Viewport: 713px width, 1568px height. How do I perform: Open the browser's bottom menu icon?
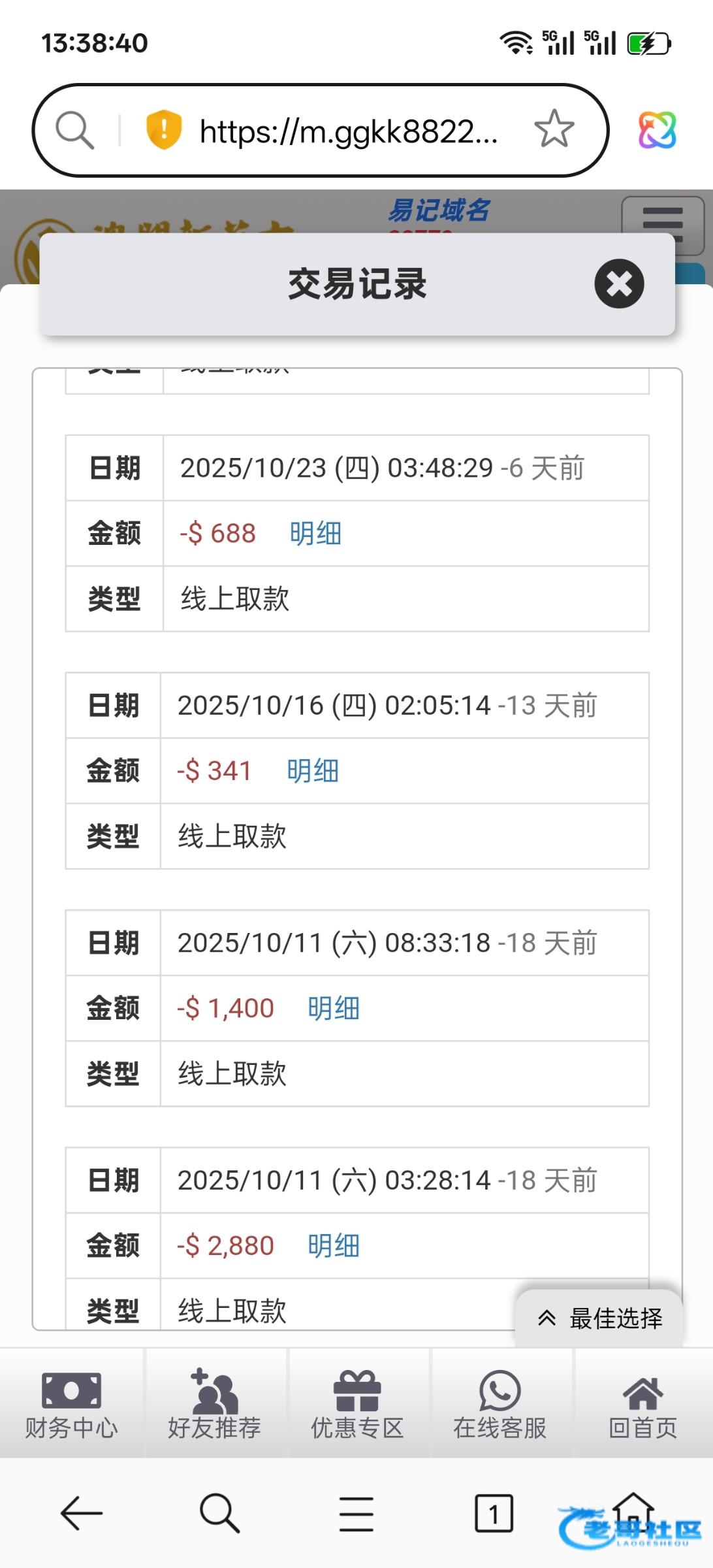356,1513
